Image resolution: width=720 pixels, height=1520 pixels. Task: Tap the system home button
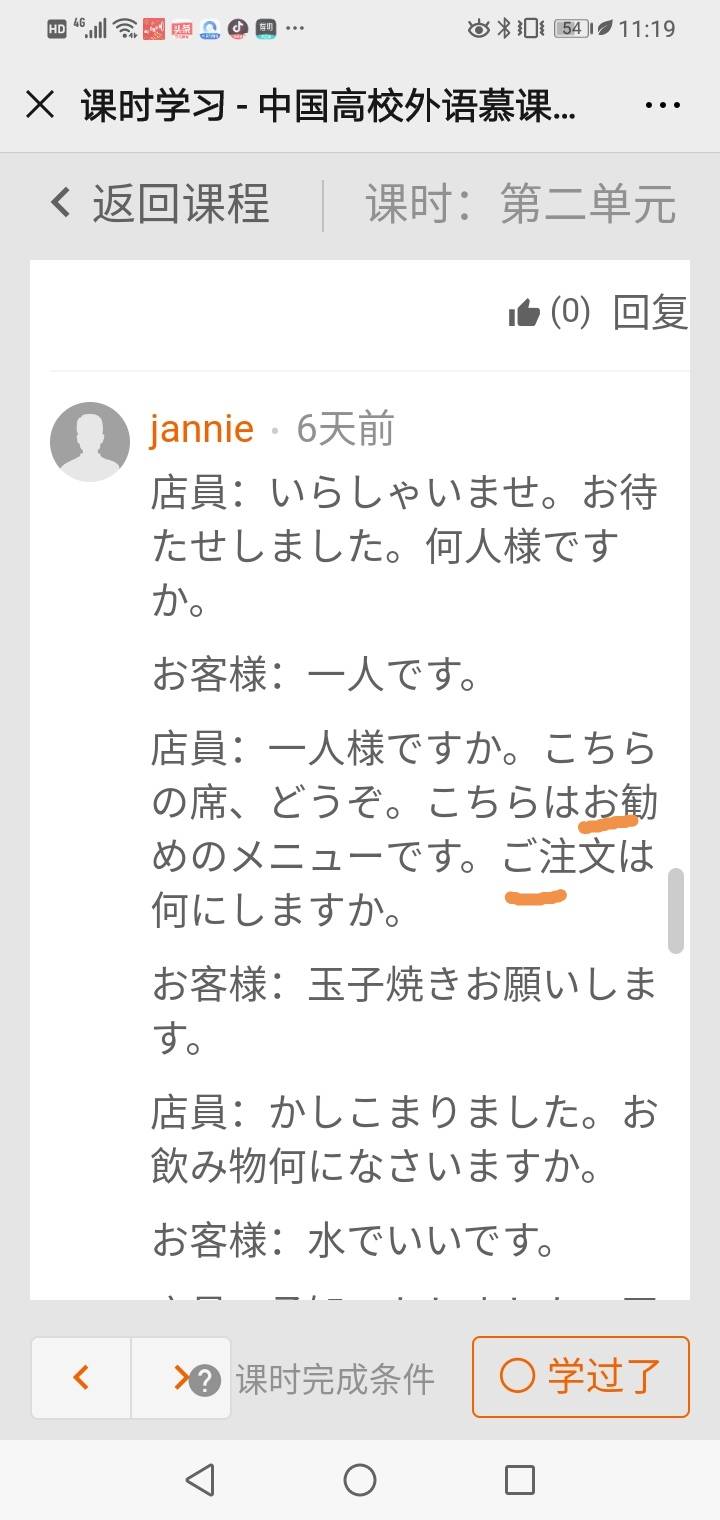pyautogui.click(x=360, y=1479)
